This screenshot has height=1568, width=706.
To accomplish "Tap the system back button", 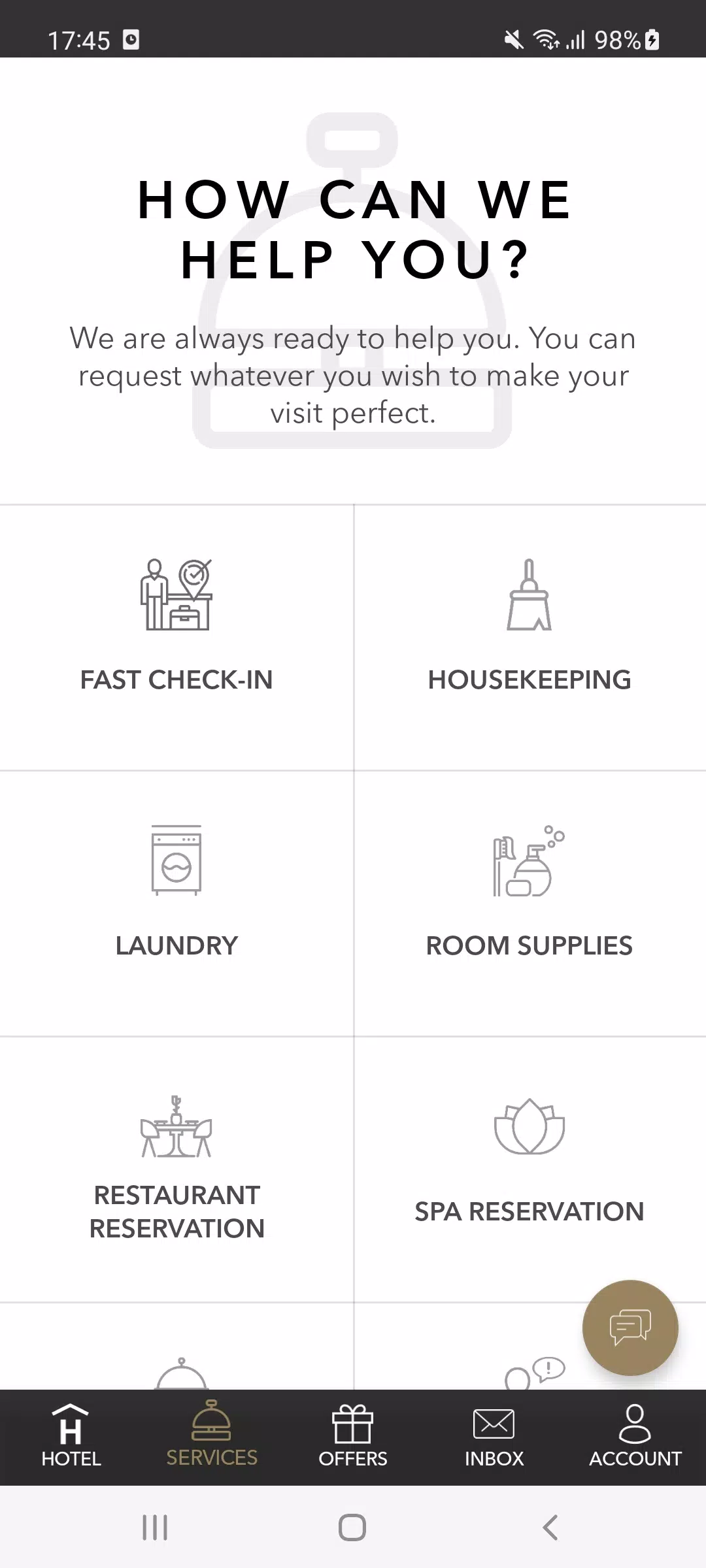I will point(550,1527).
